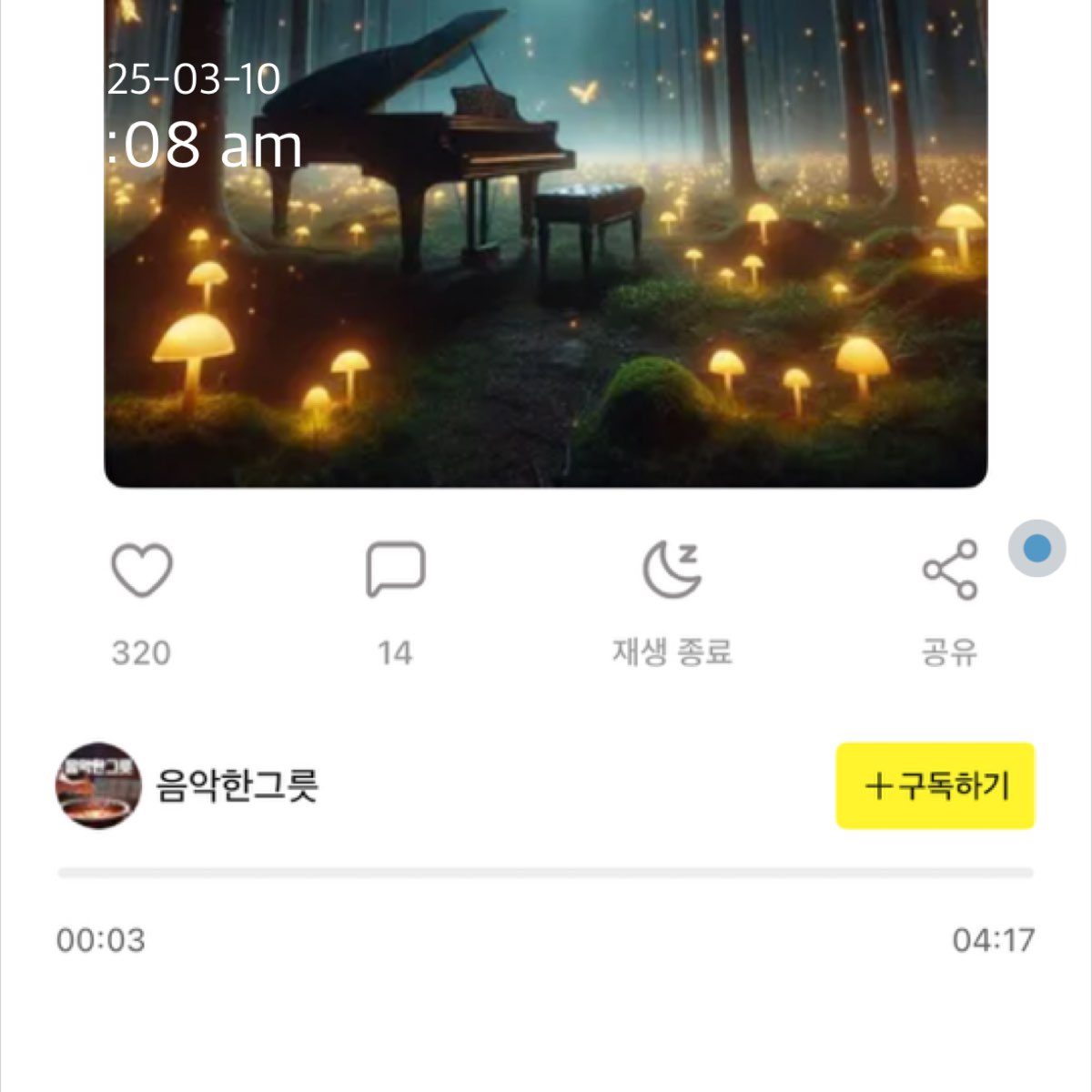This screenshot has width=1092, height=1092.
Task: Share this track via 공유
Action: coord(949,571)
